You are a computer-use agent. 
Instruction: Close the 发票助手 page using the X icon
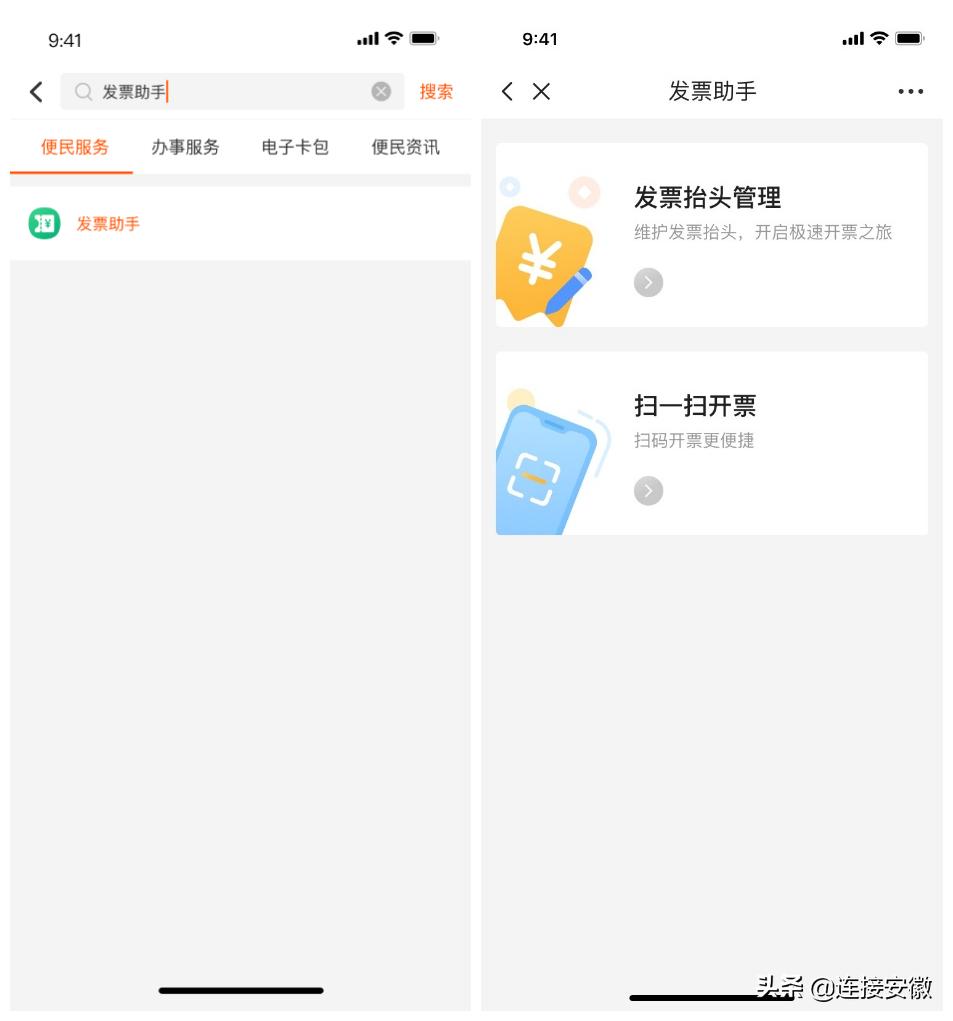542,91
